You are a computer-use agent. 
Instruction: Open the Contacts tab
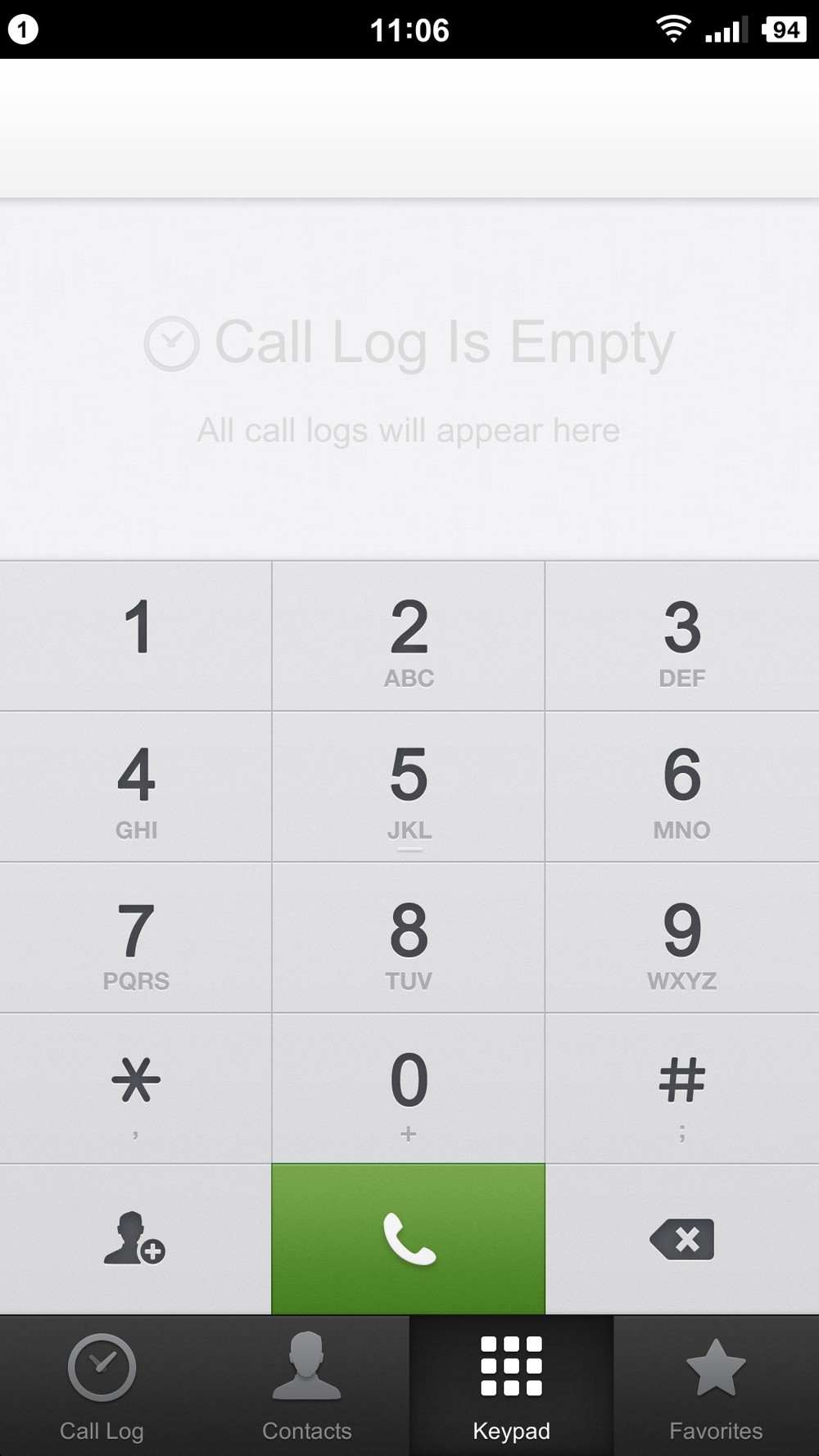[306, 1386]
